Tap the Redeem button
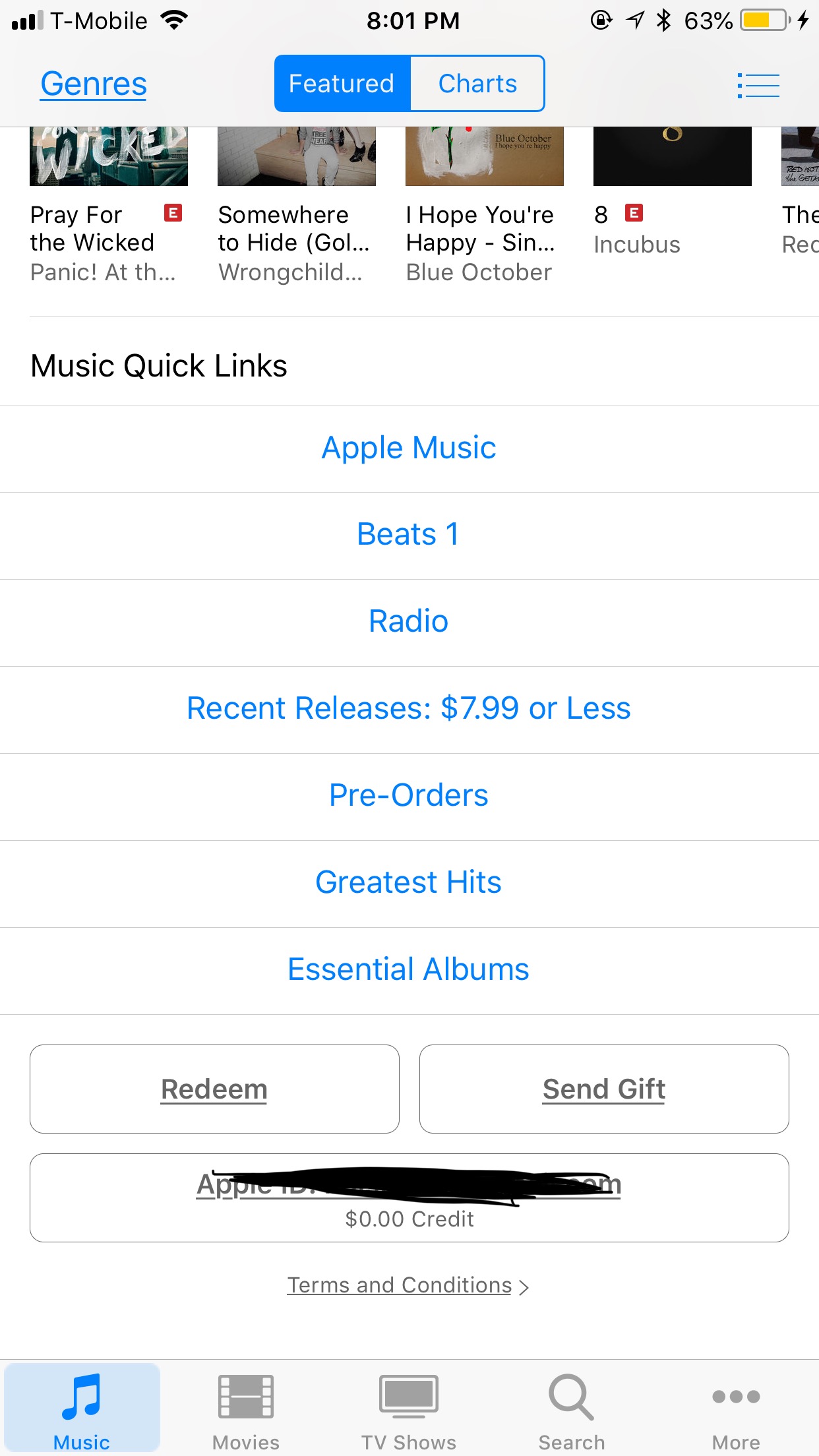 pyautogui.click(x=214, y=1089)
